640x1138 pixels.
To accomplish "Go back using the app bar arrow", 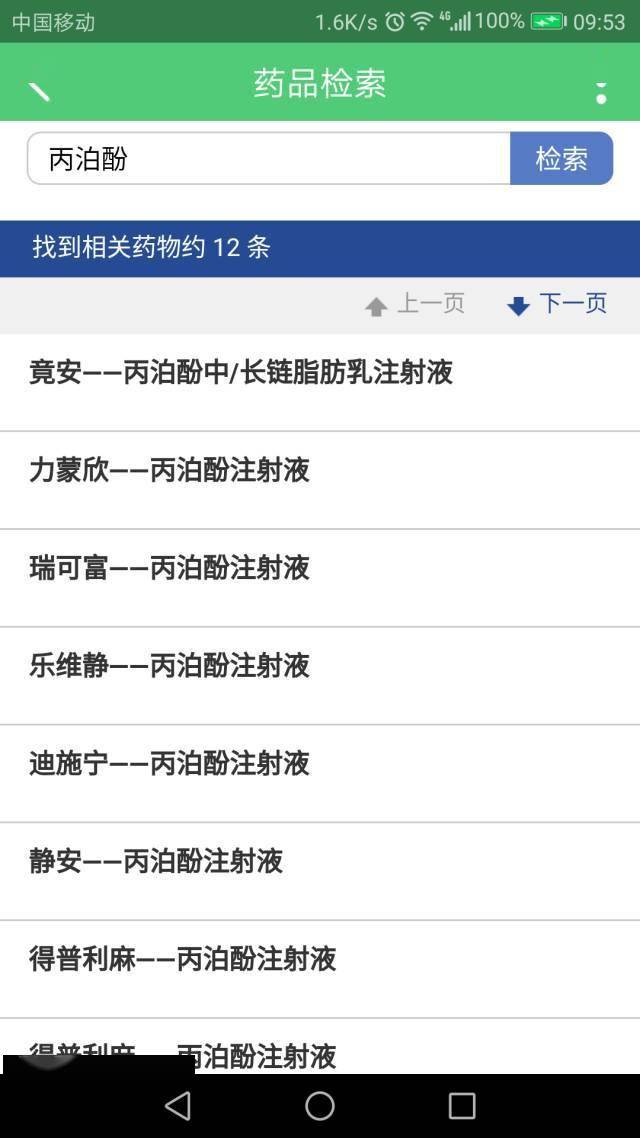I will point(40,91).
